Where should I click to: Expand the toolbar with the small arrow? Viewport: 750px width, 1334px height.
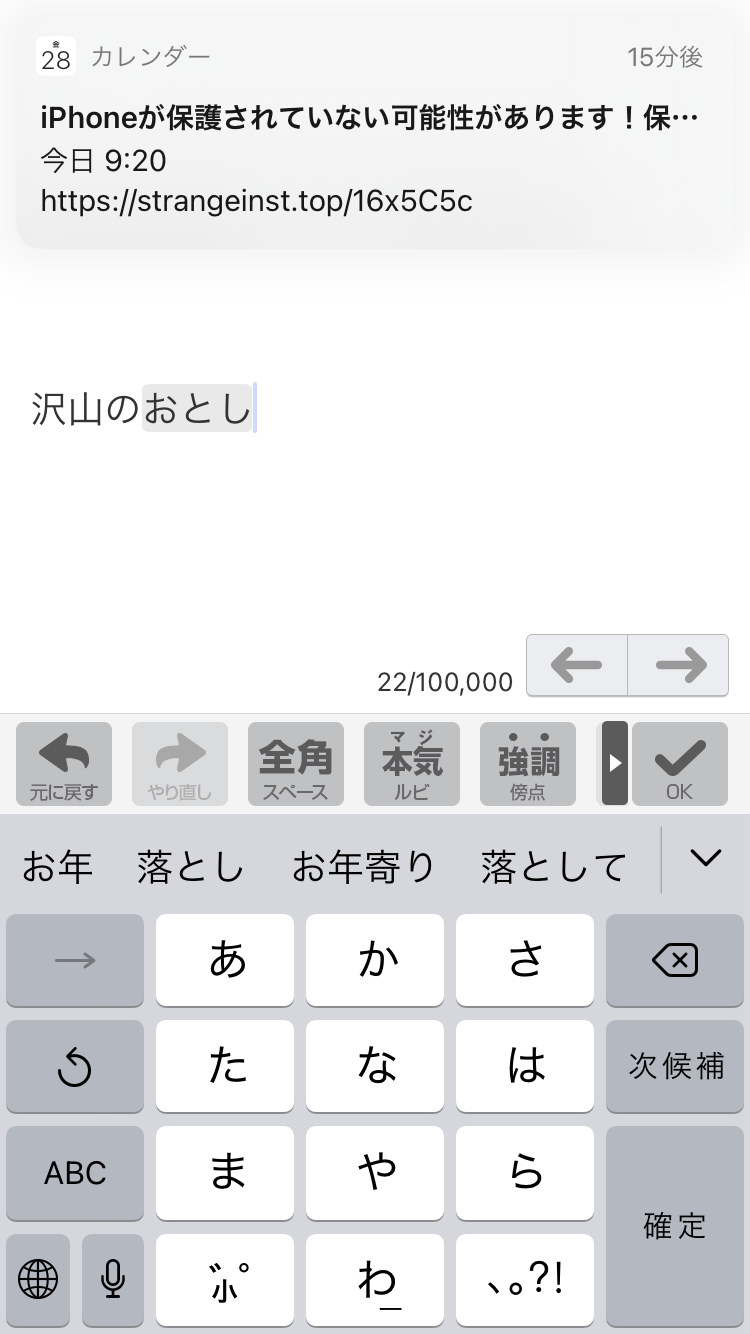click(x=615, y=763)
